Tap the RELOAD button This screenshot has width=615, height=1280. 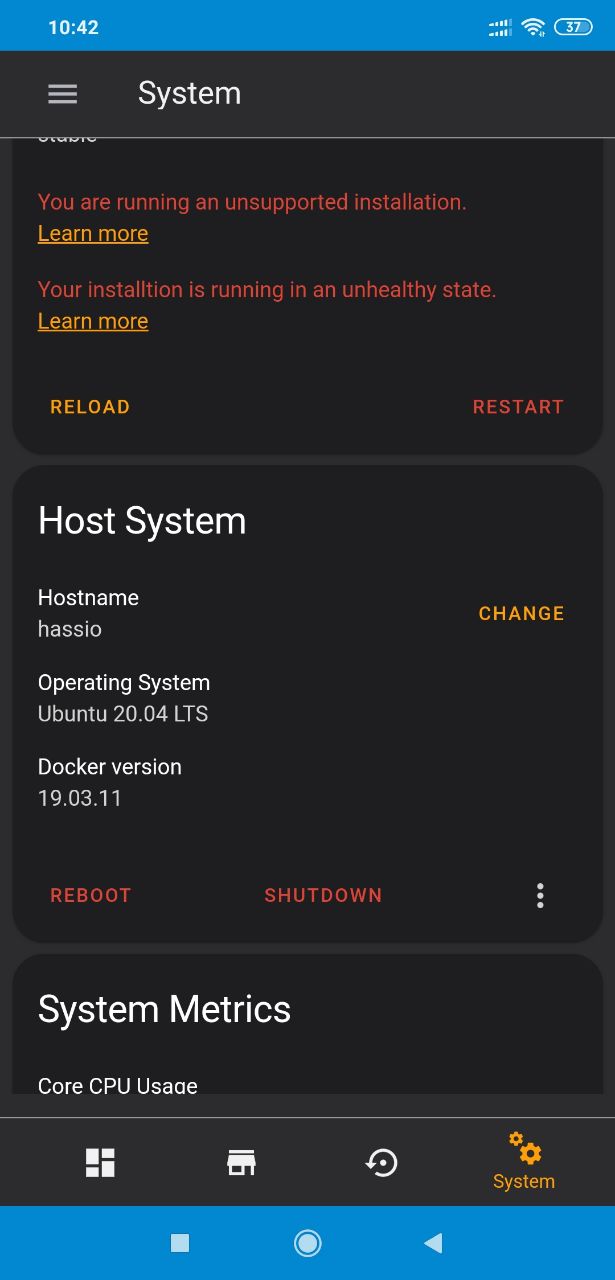(90, 407)
